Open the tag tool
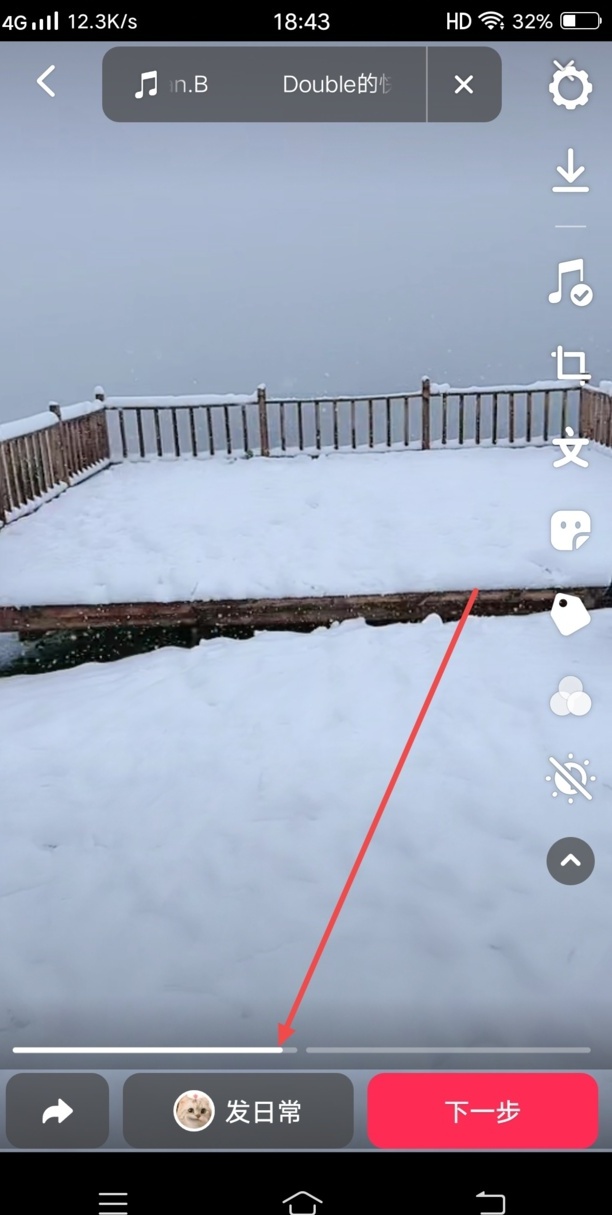Viewport: 612px width, 1215px height. pos(570,613)
